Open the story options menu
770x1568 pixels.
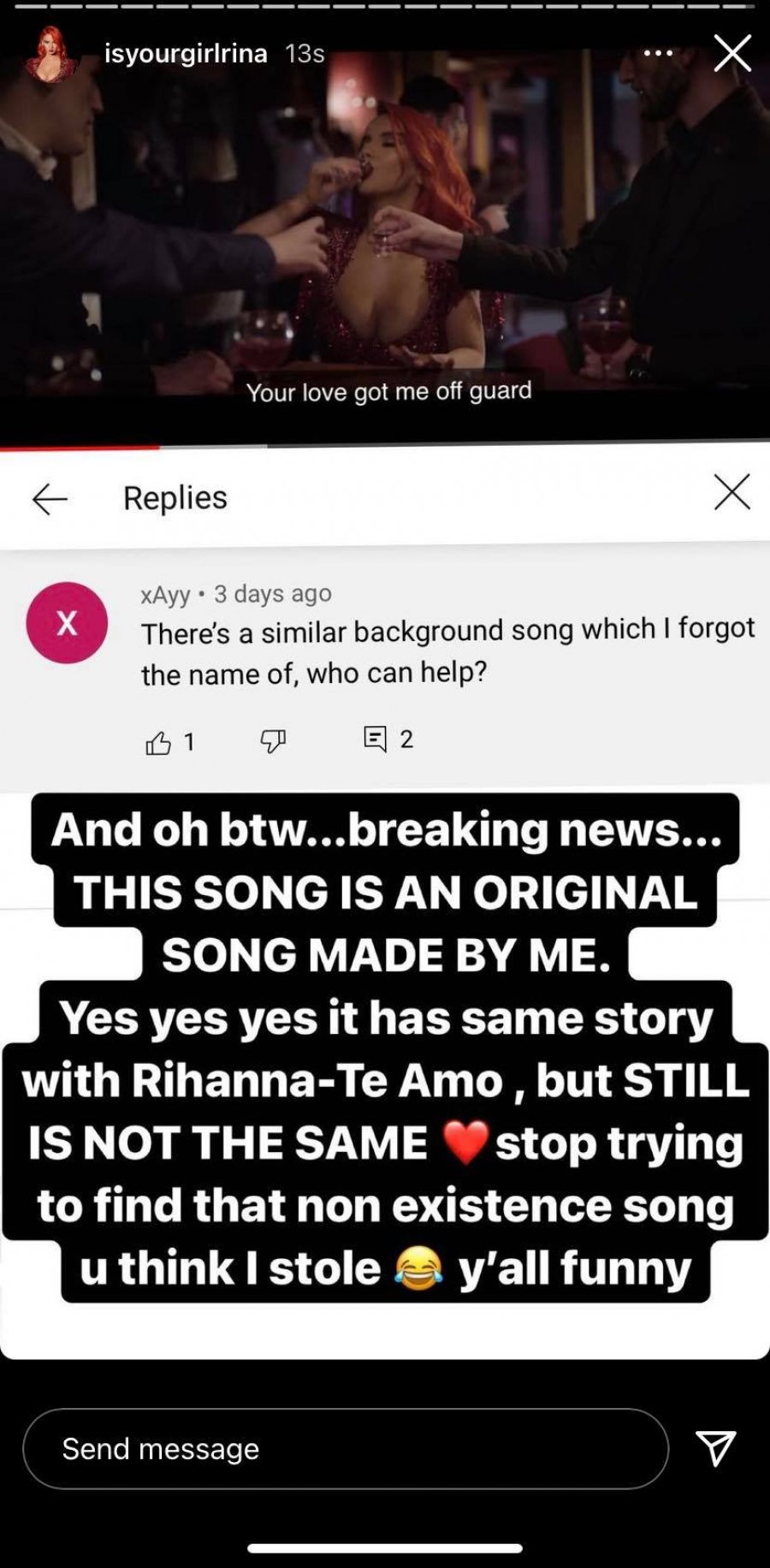(x=658, y=53)
